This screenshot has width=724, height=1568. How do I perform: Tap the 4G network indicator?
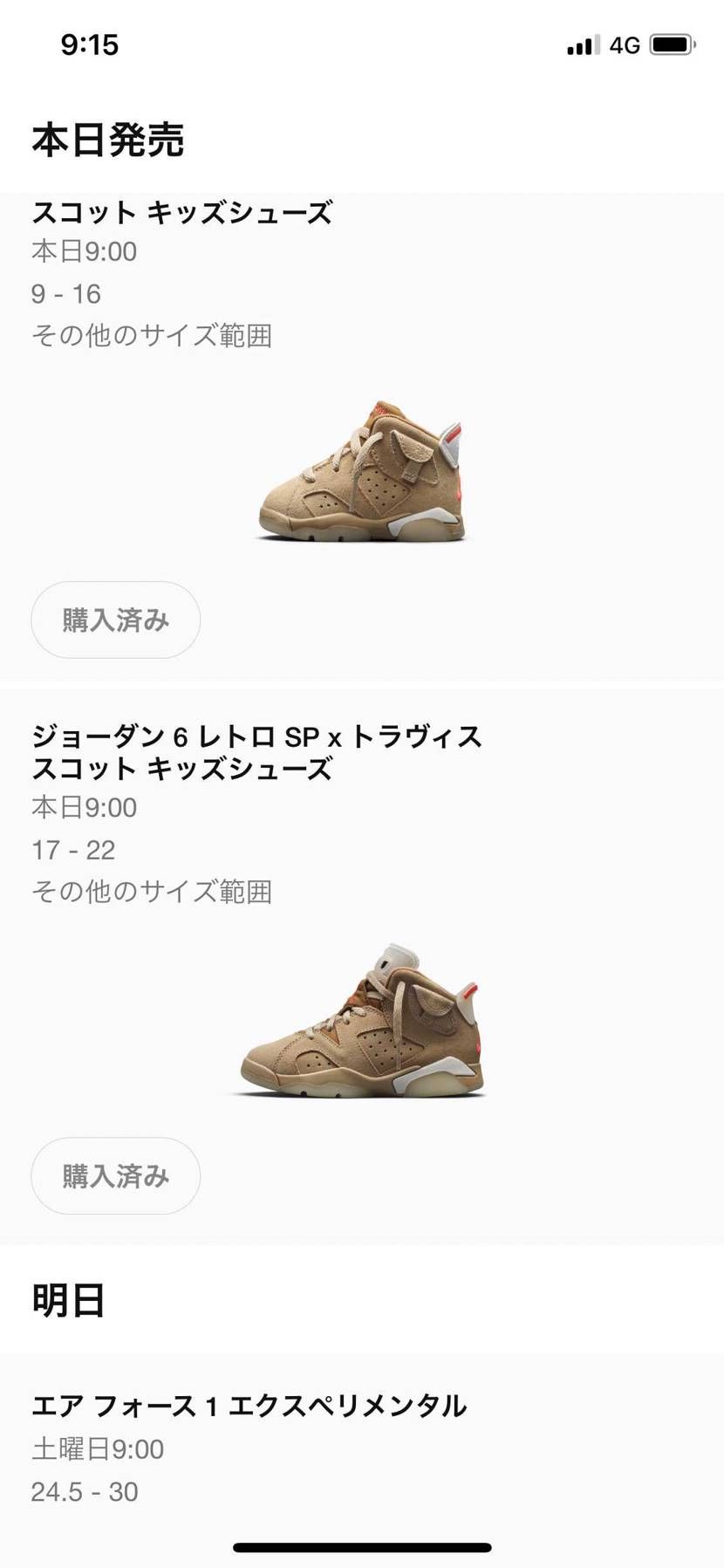click(x=623, y=44)
